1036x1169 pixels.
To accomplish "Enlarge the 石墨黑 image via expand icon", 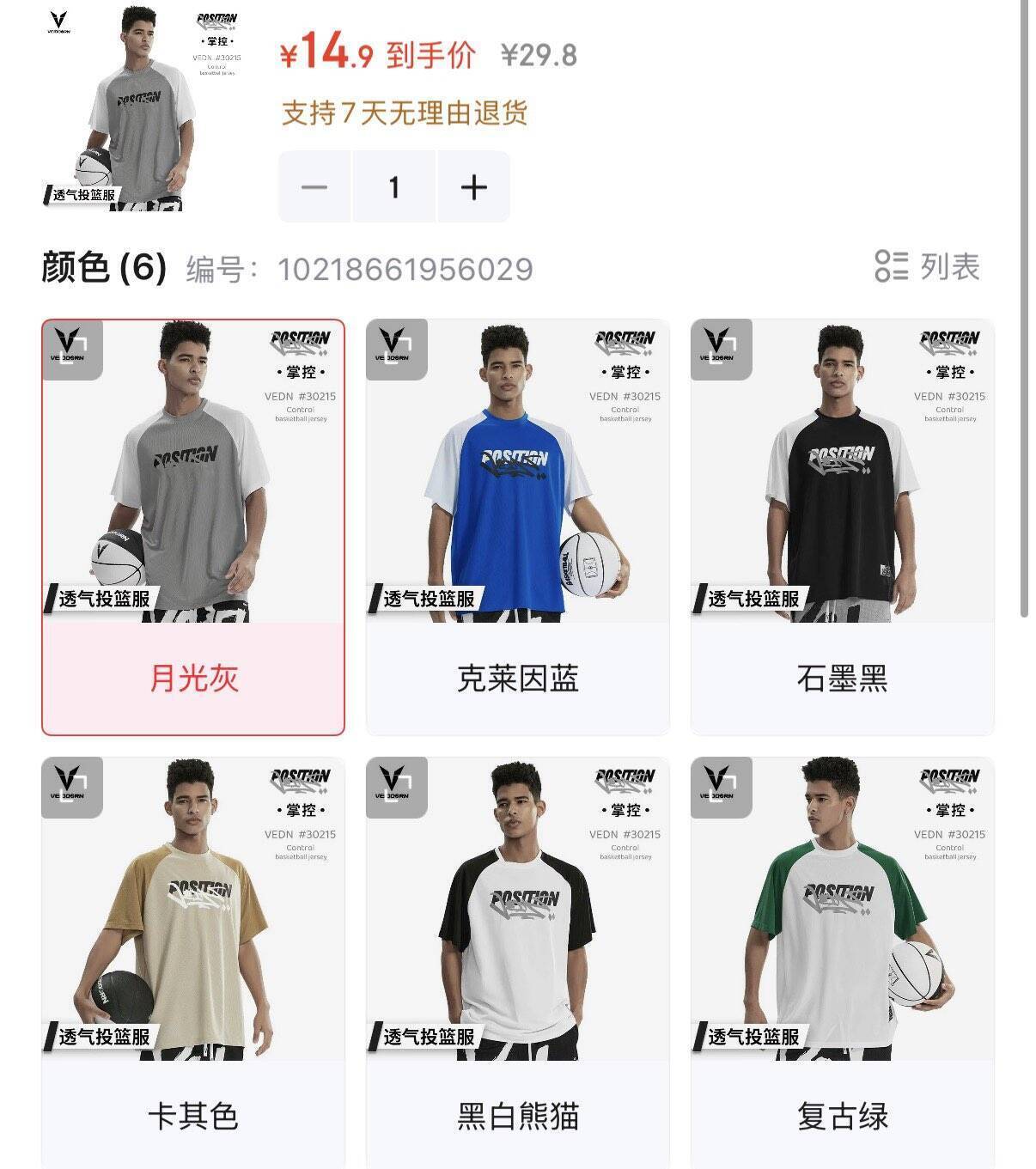I will tap(721, 350).
